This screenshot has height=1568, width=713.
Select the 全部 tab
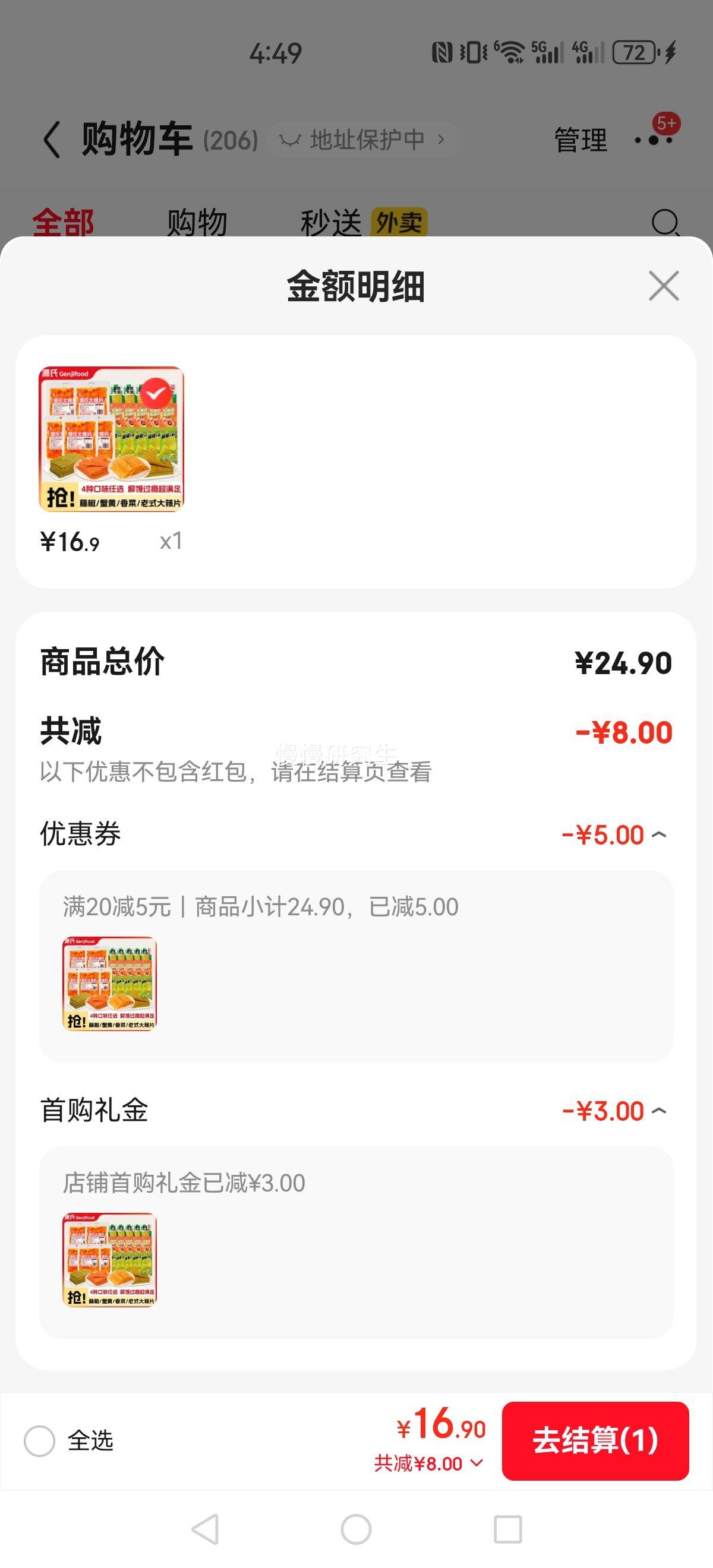(64, 223)
